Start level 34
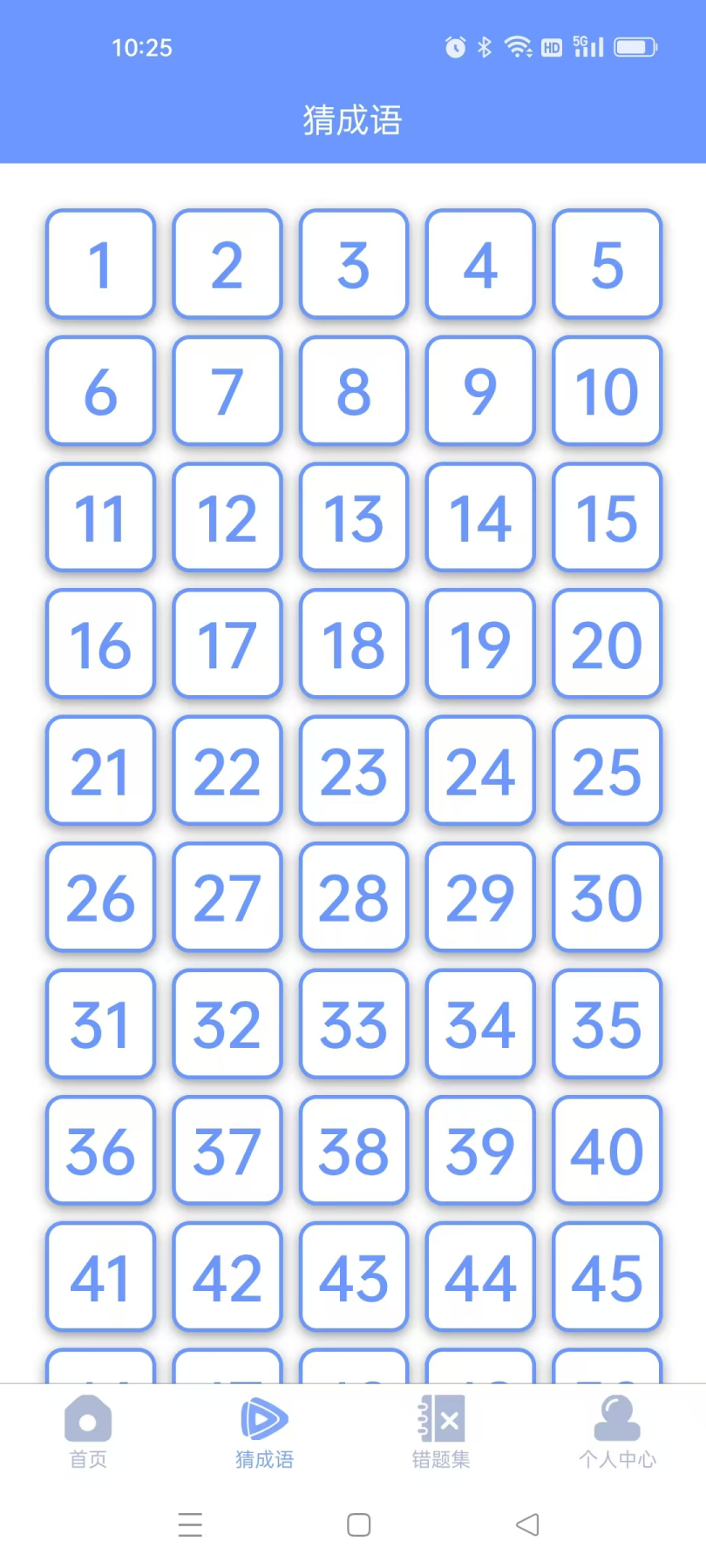This screenshot has width=706, height=1568. tap(480, 1024)
